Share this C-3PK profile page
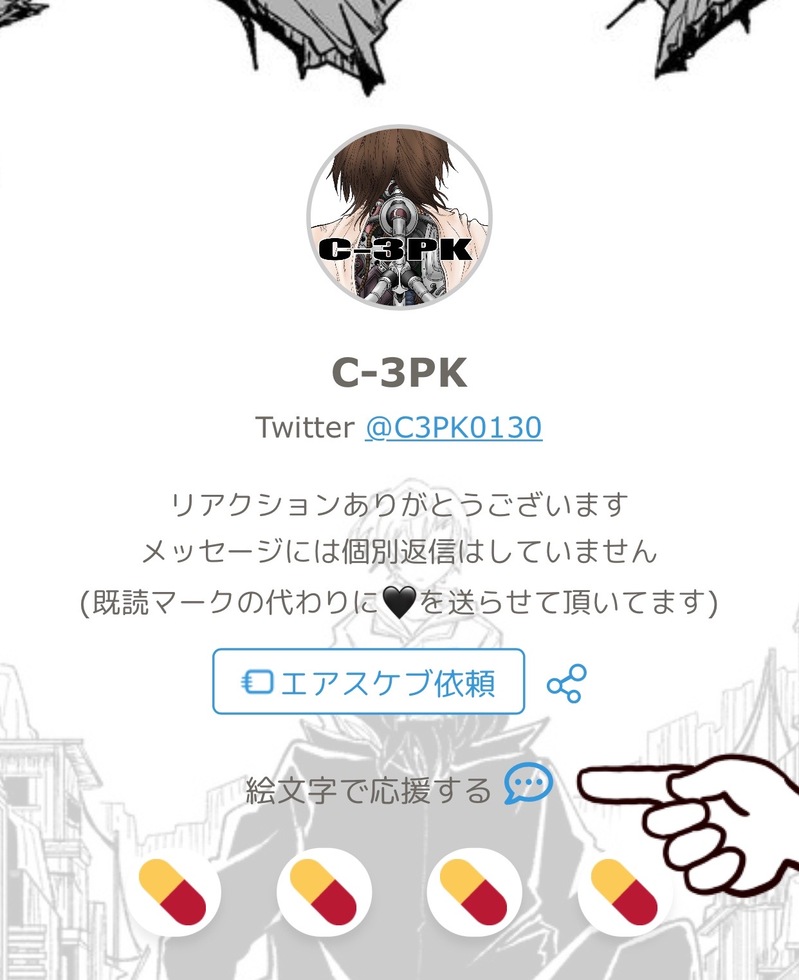 point(566,683)
